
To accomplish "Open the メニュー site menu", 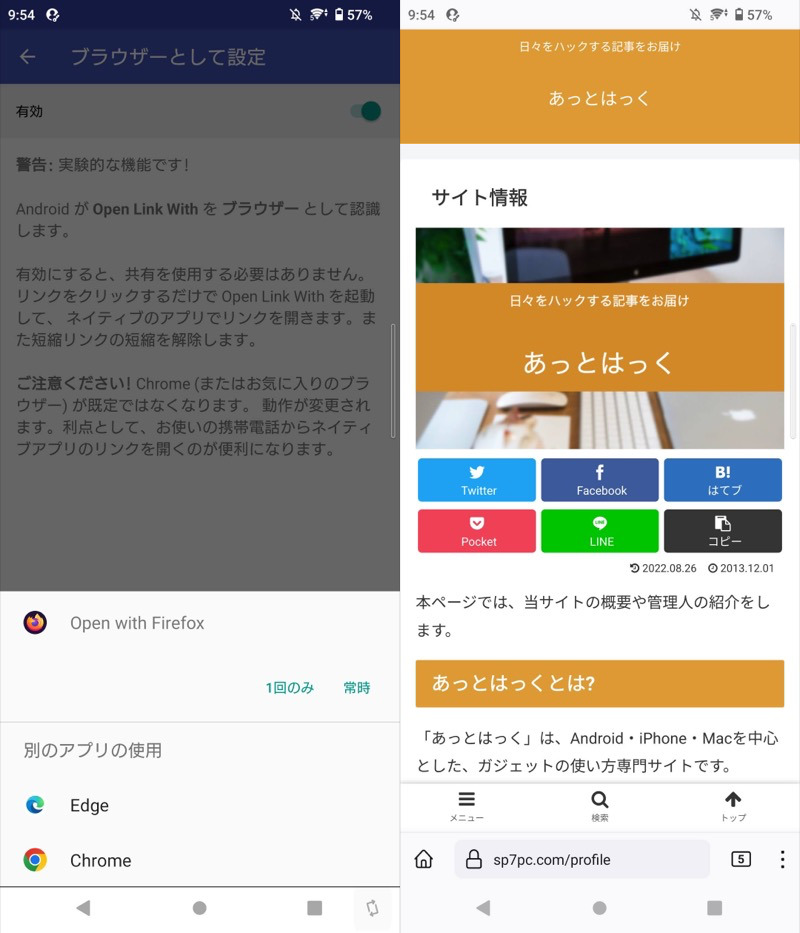I will [466, 806].
